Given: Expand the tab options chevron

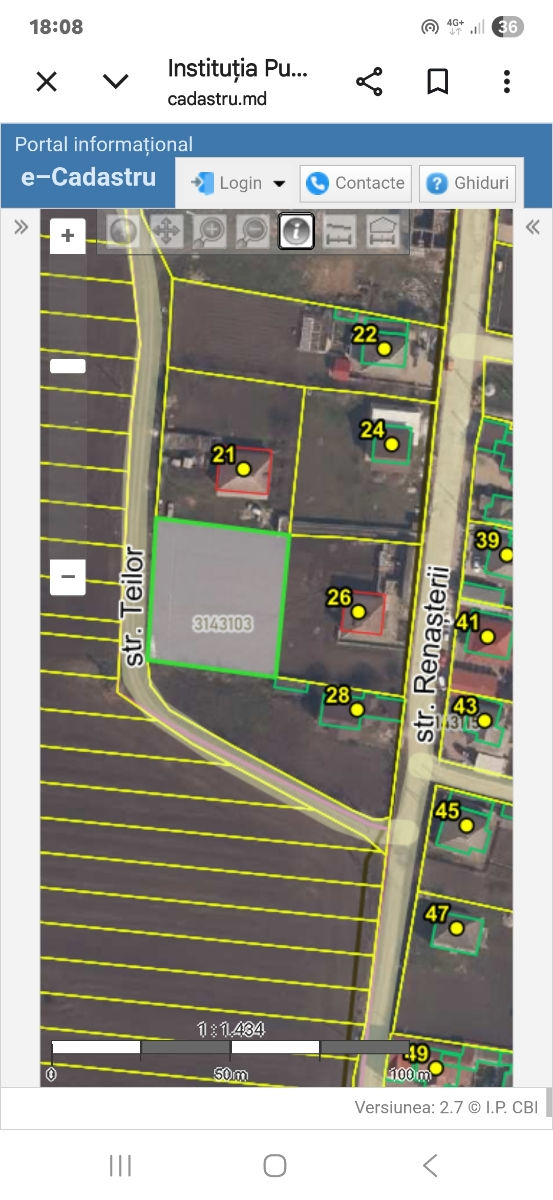Looking at the screenshot, I should [x=116, y=82].
